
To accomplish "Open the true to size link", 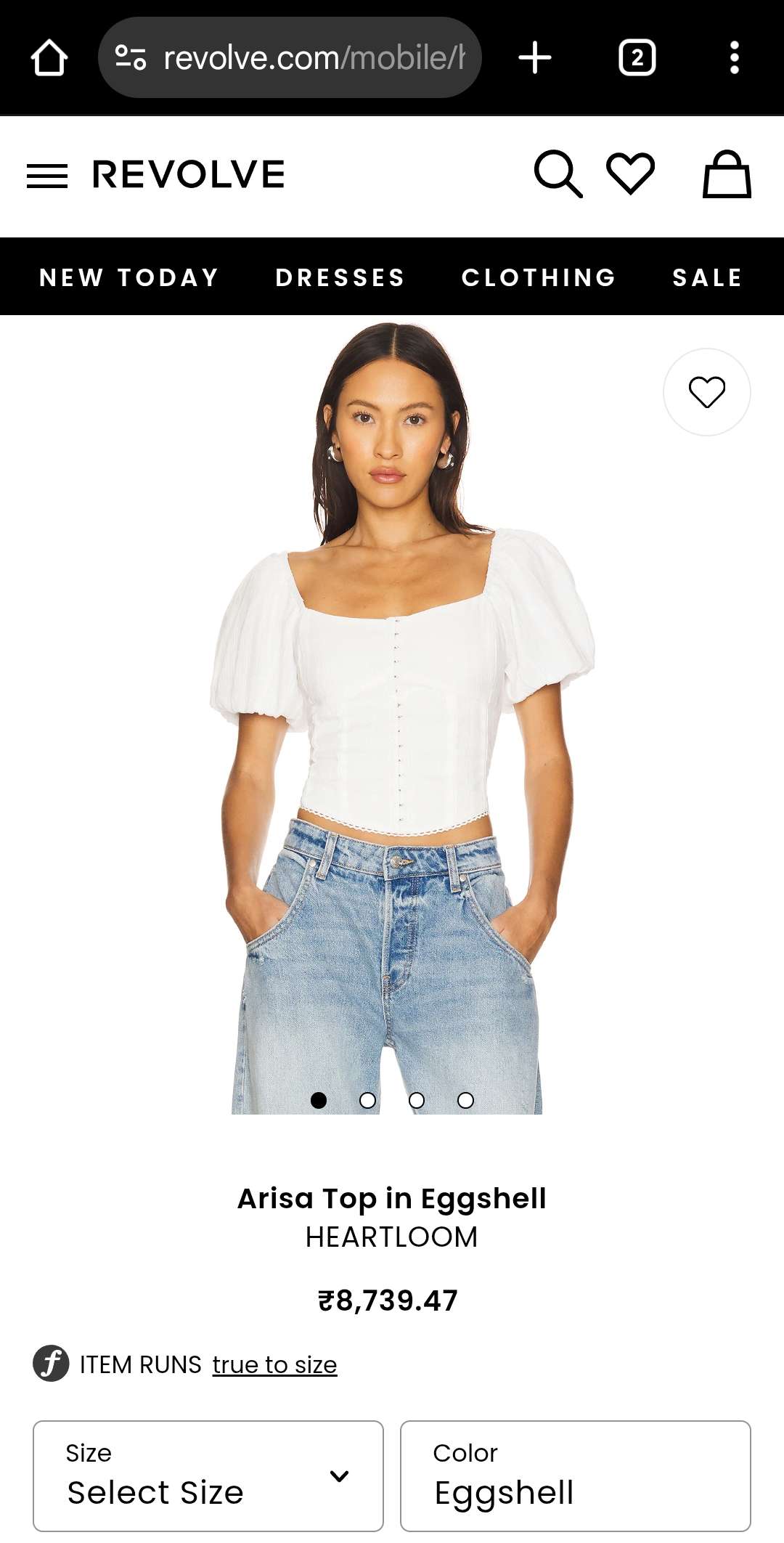I will point(274,1365).
